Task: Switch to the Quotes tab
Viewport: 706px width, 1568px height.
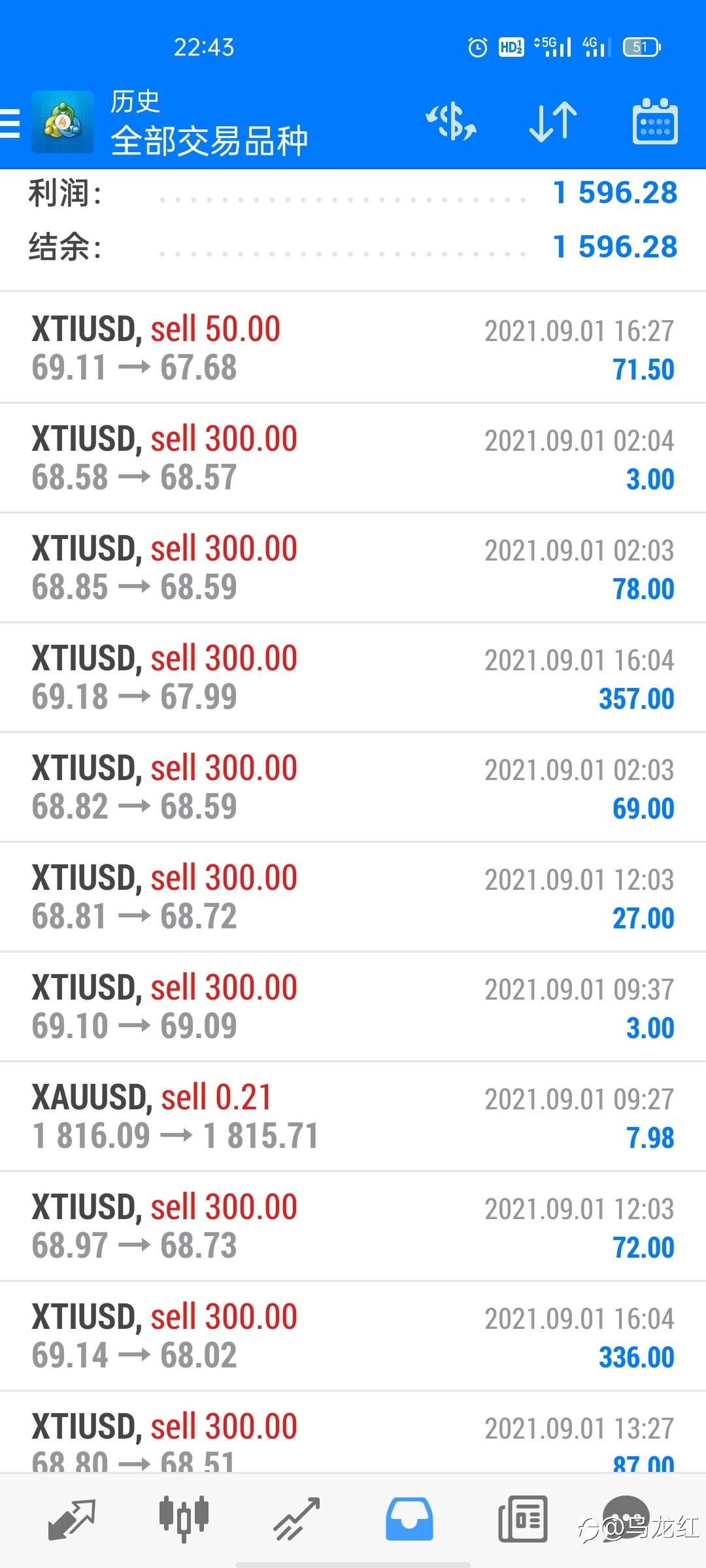Action: 72,1518
